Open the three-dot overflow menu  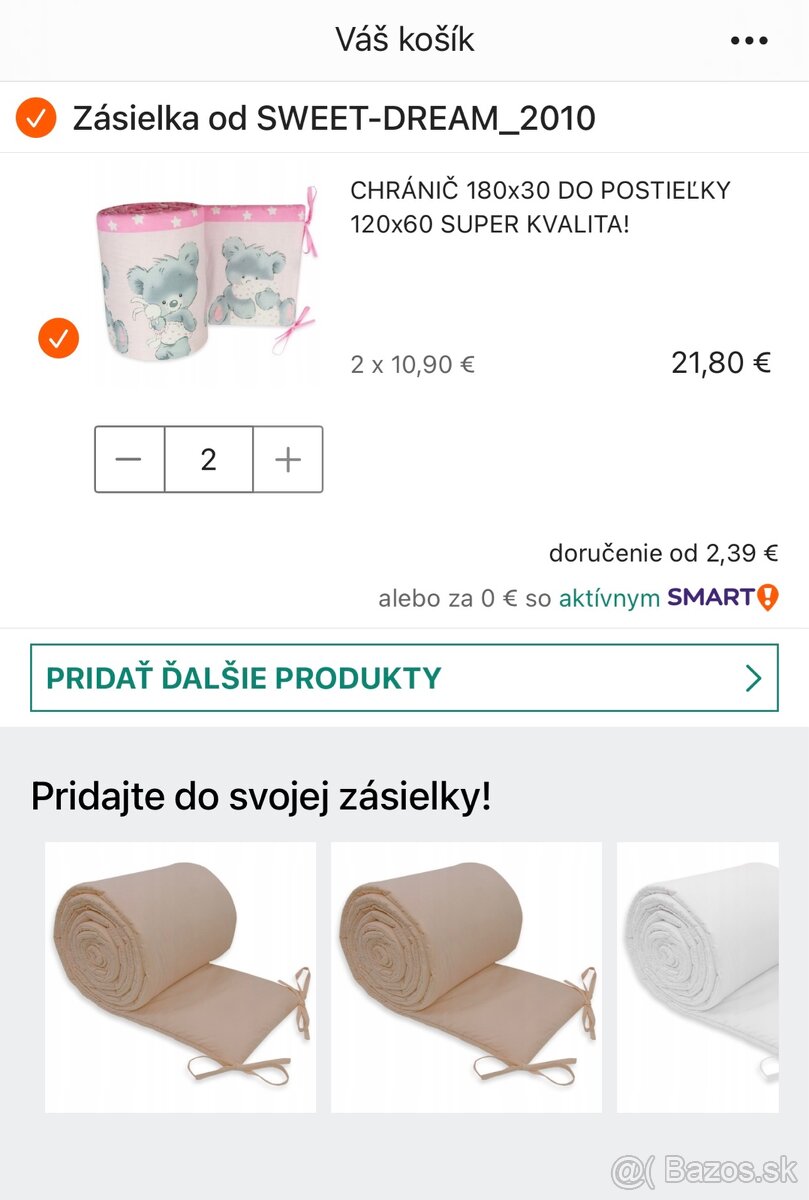pos(749,41)
